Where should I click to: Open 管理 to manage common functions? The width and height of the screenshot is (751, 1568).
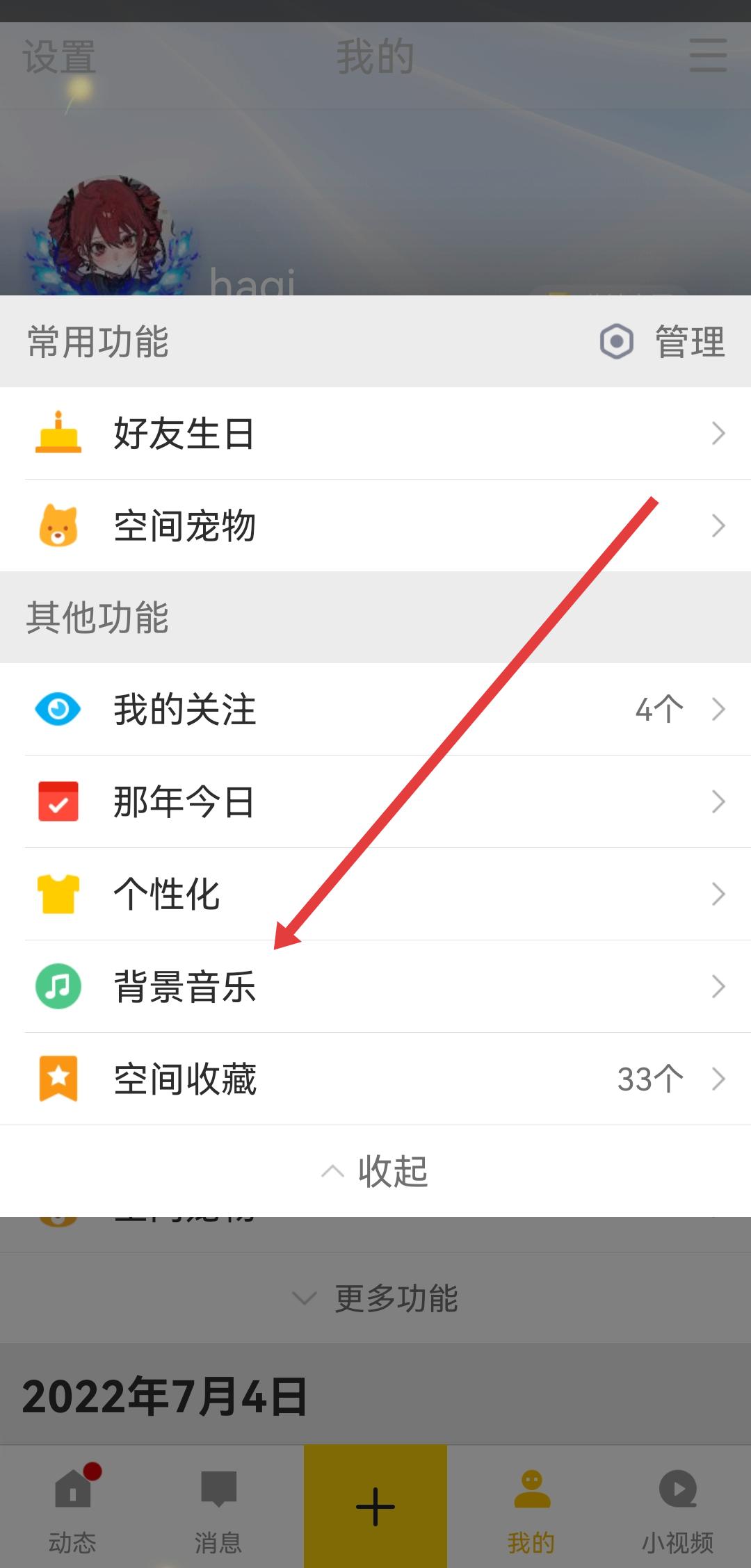pyautogui.click(x=664, y=342)
